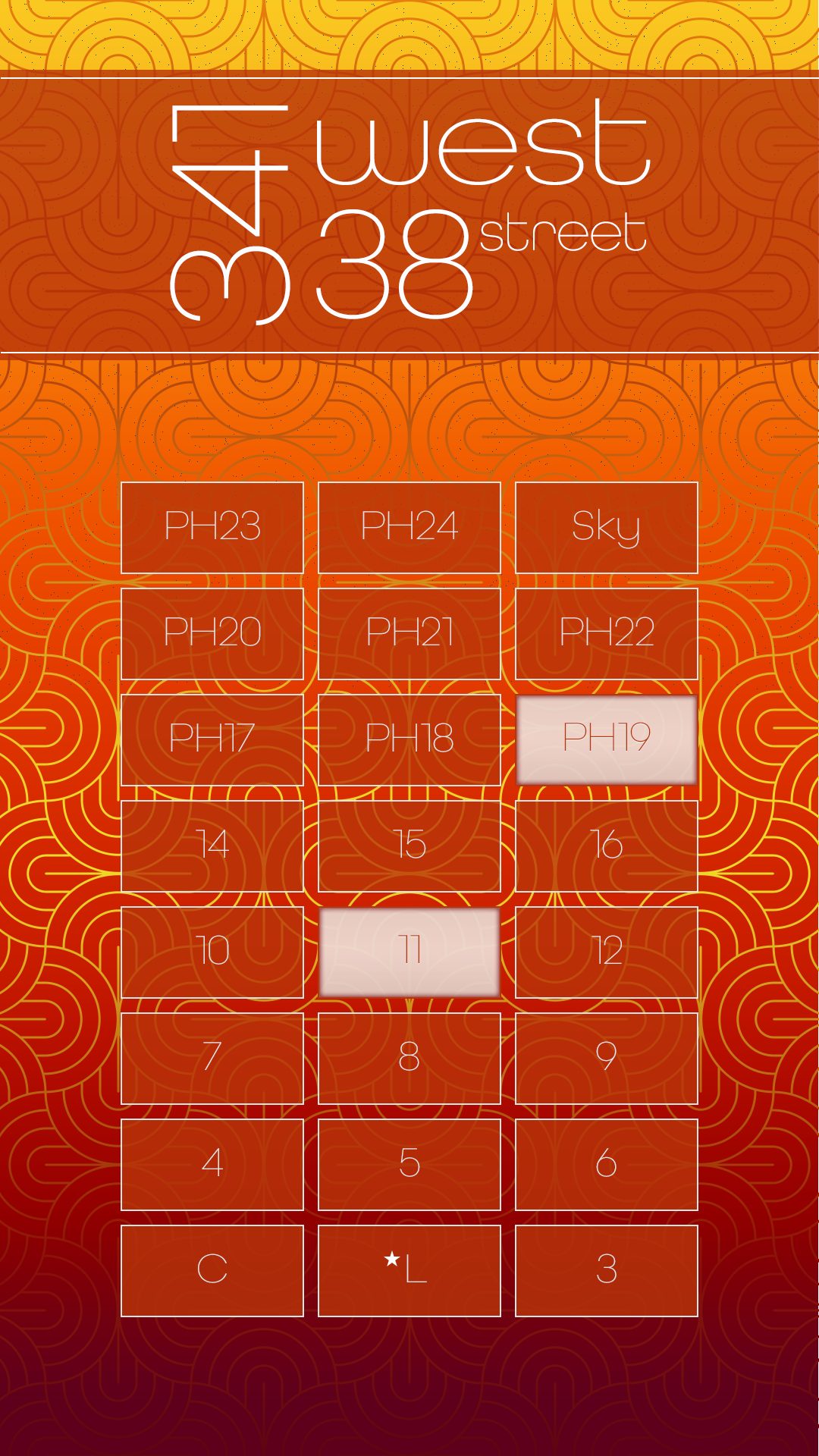Select floor 5
This screenshot has width=819, height=1456.
point(409,1164)
